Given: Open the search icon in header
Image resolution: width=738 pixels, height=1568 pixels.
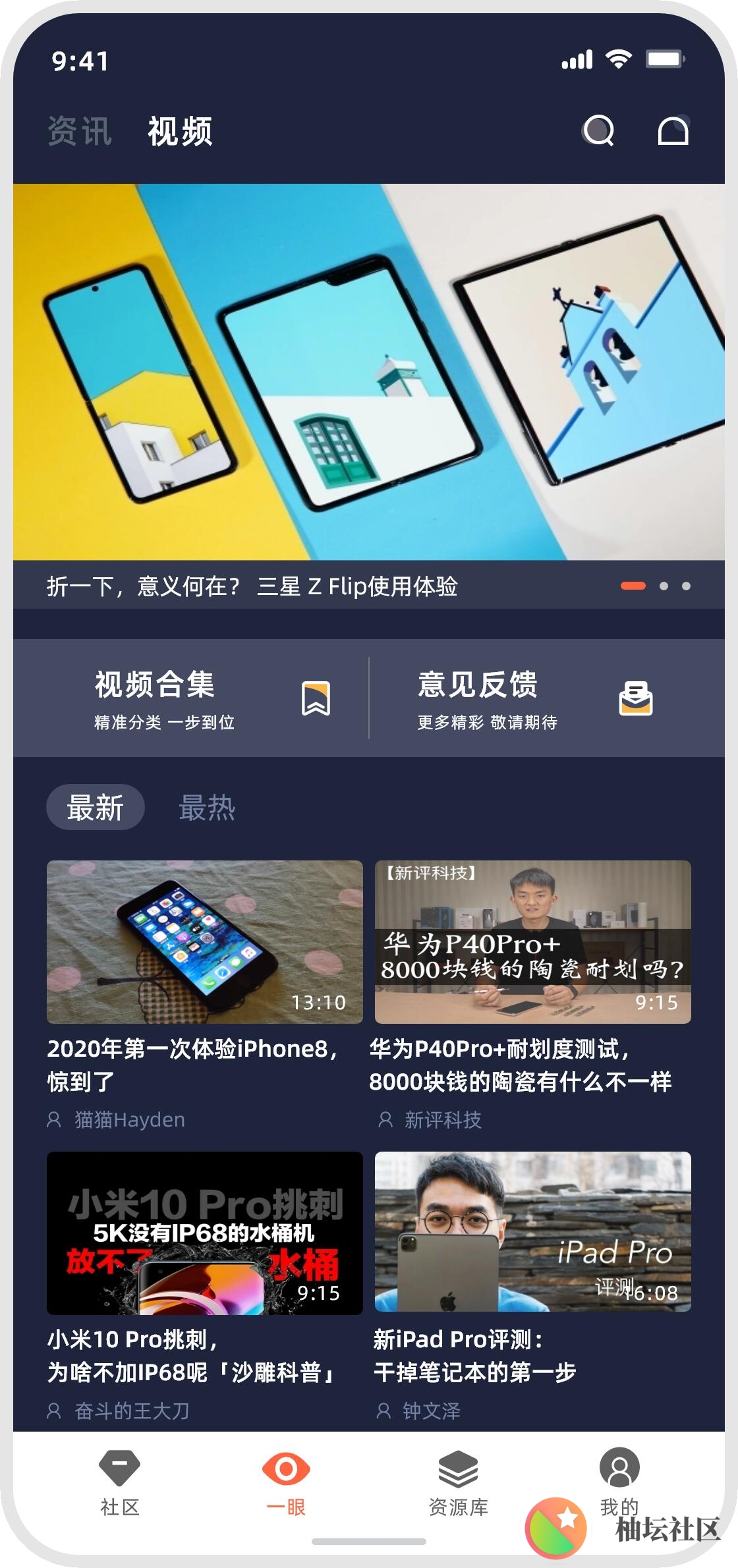Looking at the screenshot, I should pos(598,130).
